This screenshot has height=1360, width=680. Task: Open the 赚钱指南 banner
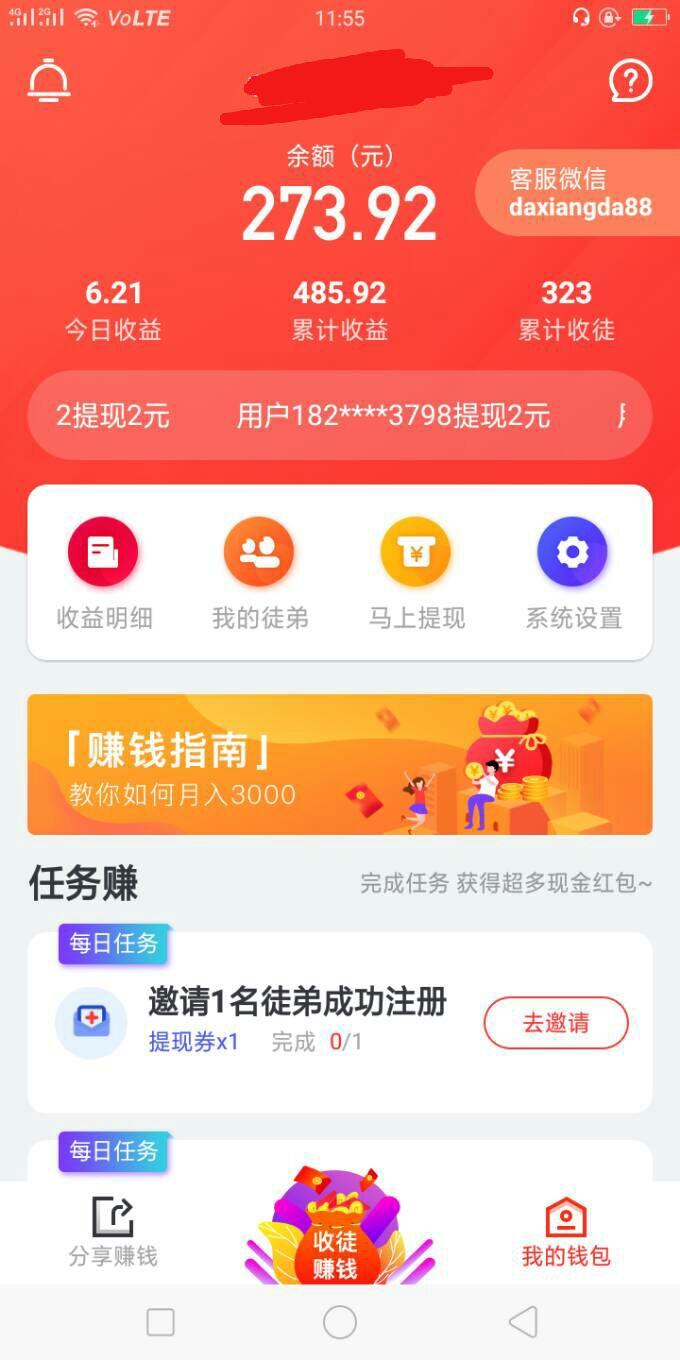(x=340, y=764)
